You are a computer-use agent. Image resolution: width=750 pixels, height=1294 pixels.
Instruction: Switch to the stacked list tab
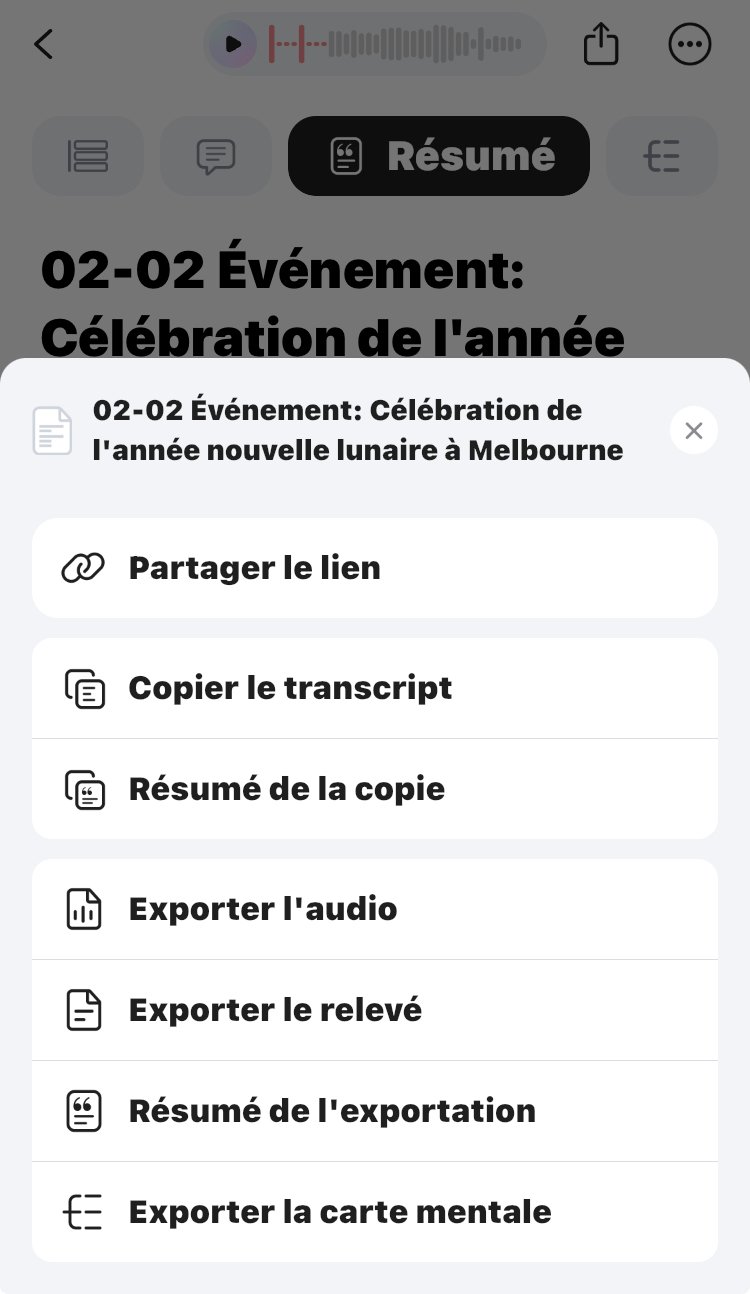tap(88, 156)
